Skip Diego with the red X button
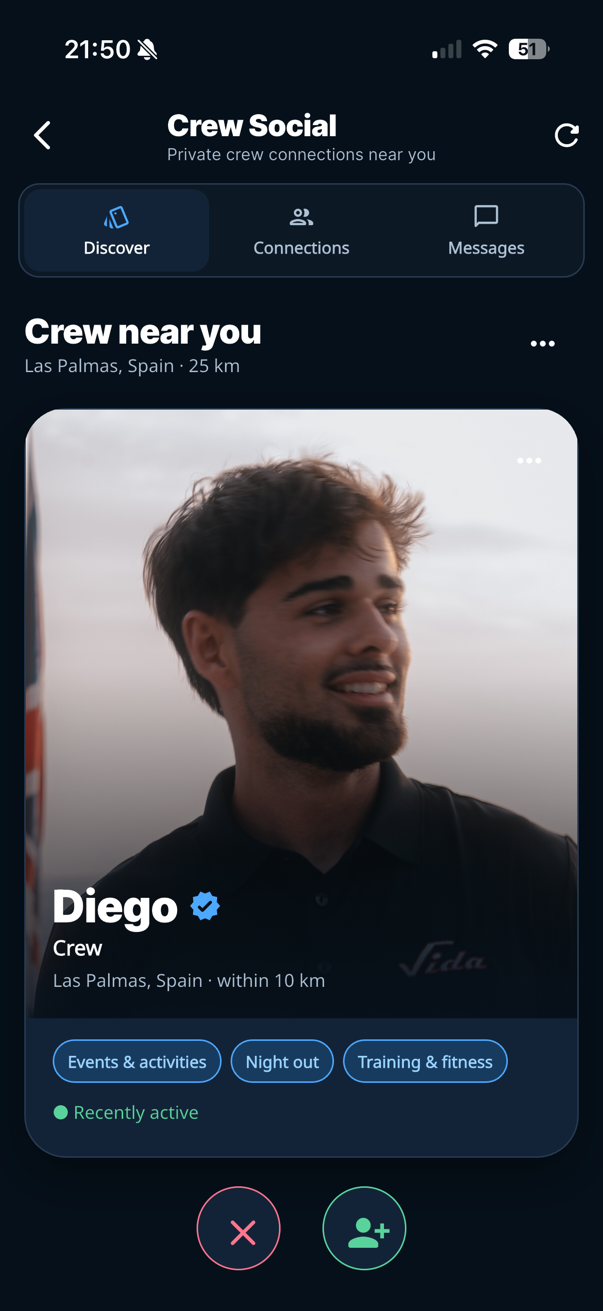This screenshot has width=603, height=1311. click(x=239, y=1229)
